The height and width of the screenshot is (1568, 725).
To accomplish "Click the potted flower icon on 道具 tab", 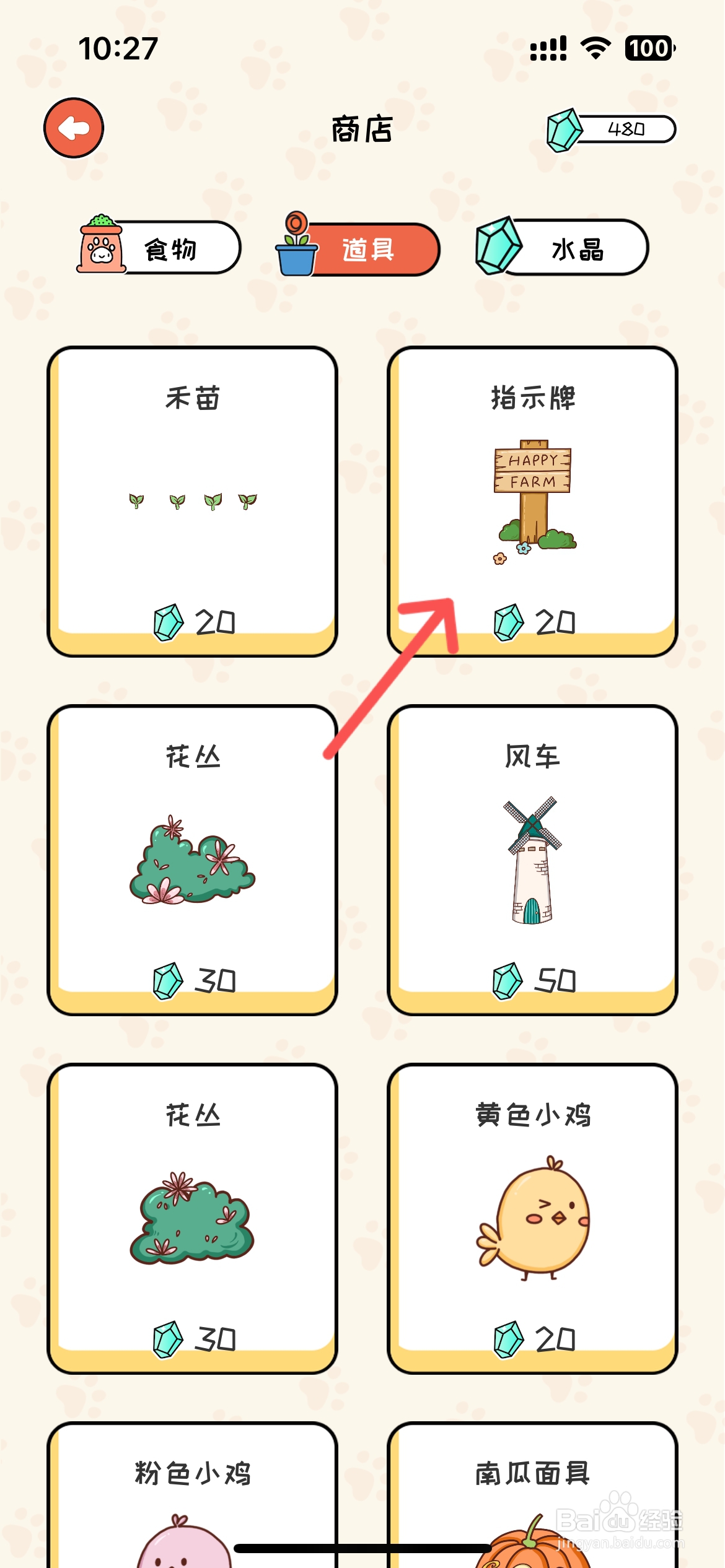I will [294, 245].
